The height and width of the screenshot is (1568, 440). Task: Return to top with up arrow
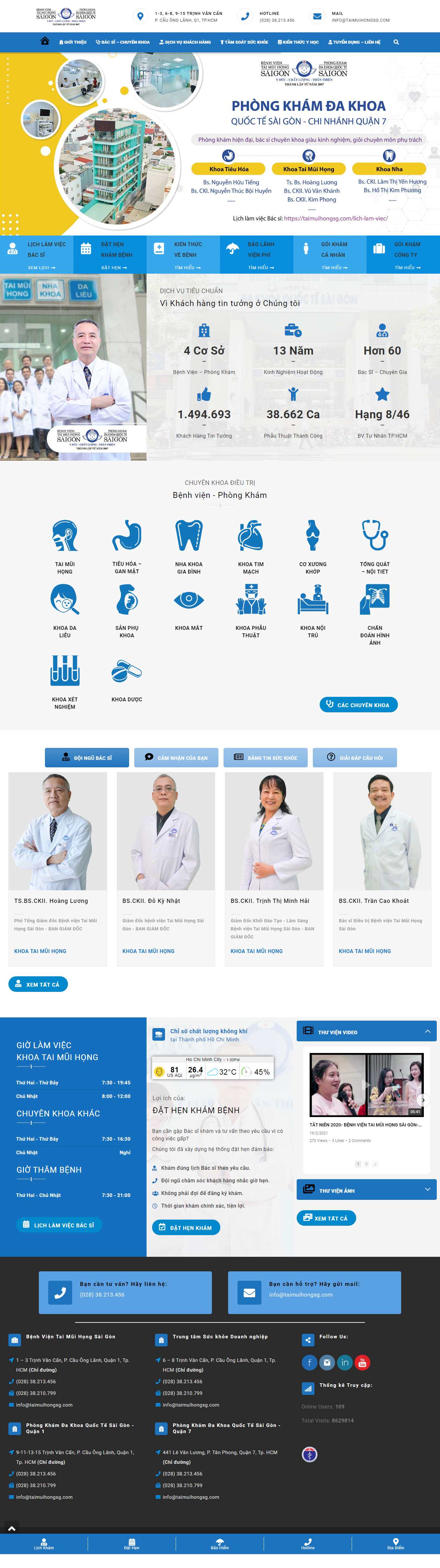[12, 1528]
